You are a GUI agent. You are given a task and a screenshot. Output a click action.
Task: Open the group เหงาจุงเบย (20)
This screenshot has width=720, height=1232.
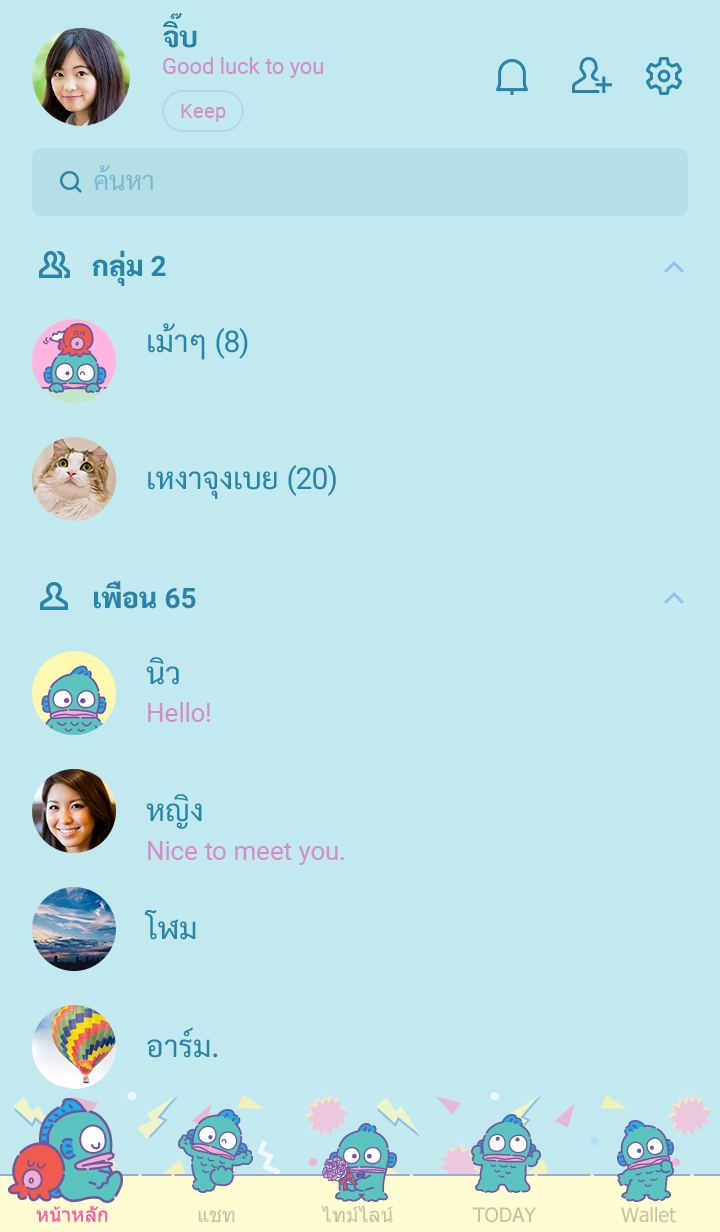[241, 480]
